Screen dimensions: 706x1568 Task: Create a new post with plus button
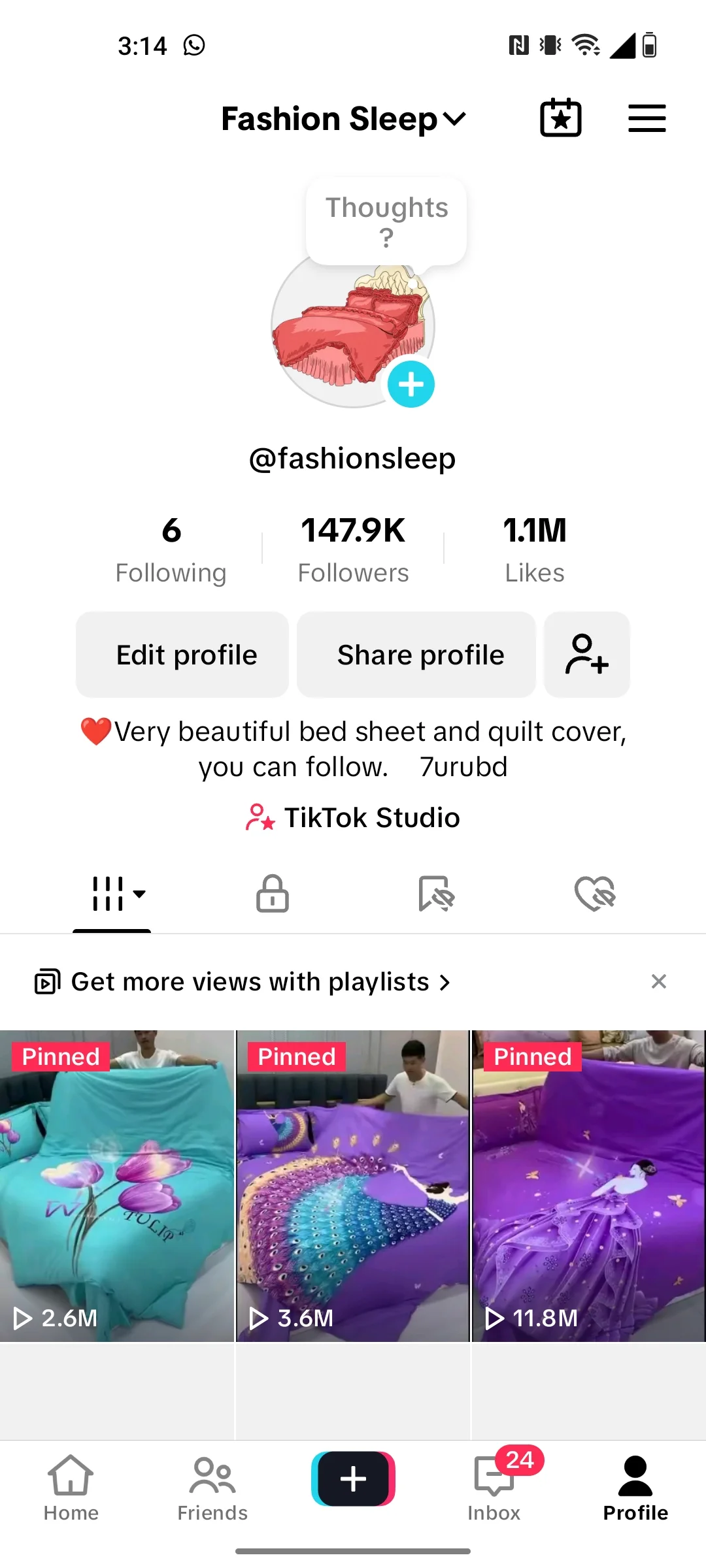(x=353, y=1478)
